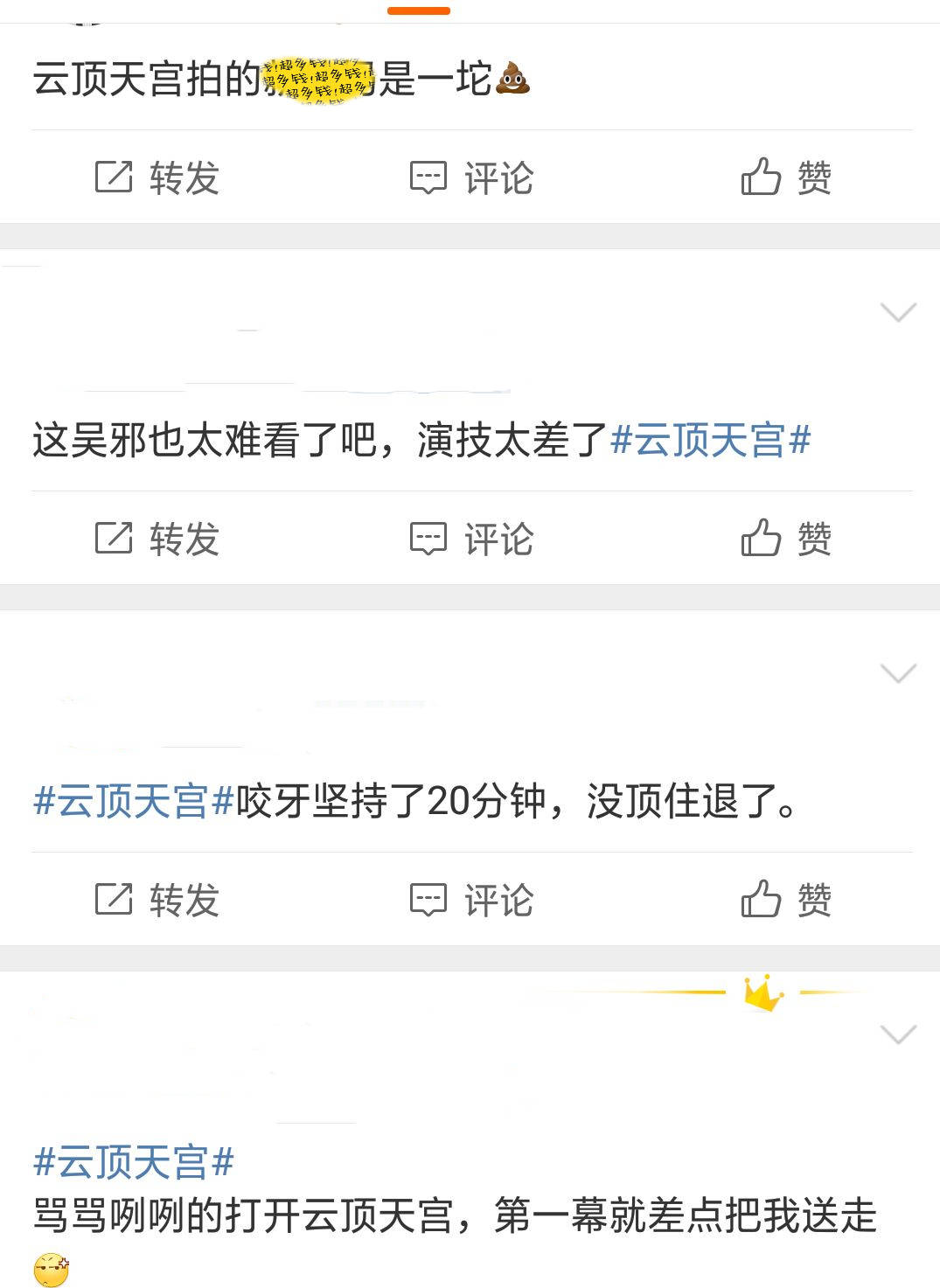Repost the '是一坨' post
Screen dimensions: 940x1288
point(157,178)
